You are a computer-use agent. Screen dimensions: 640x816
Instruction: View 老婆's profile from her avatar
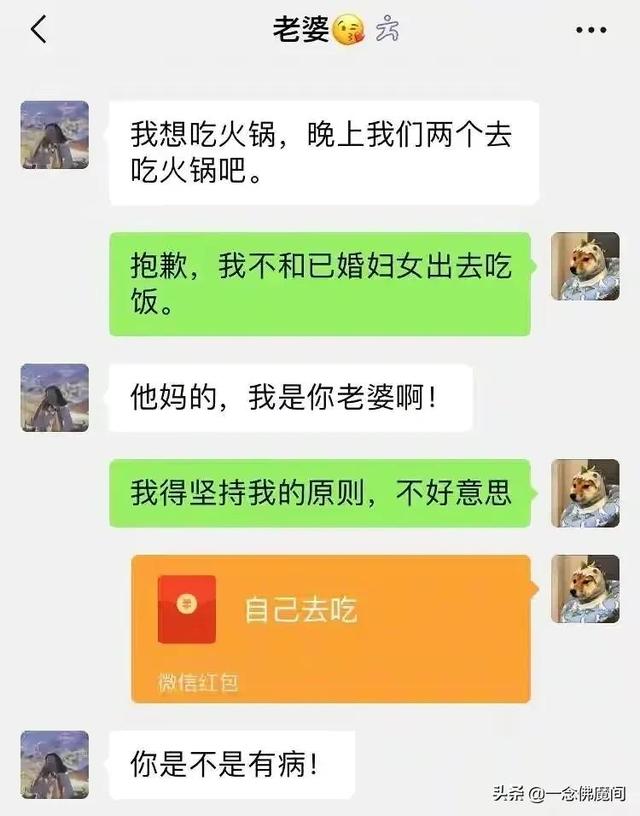[55, 134]
